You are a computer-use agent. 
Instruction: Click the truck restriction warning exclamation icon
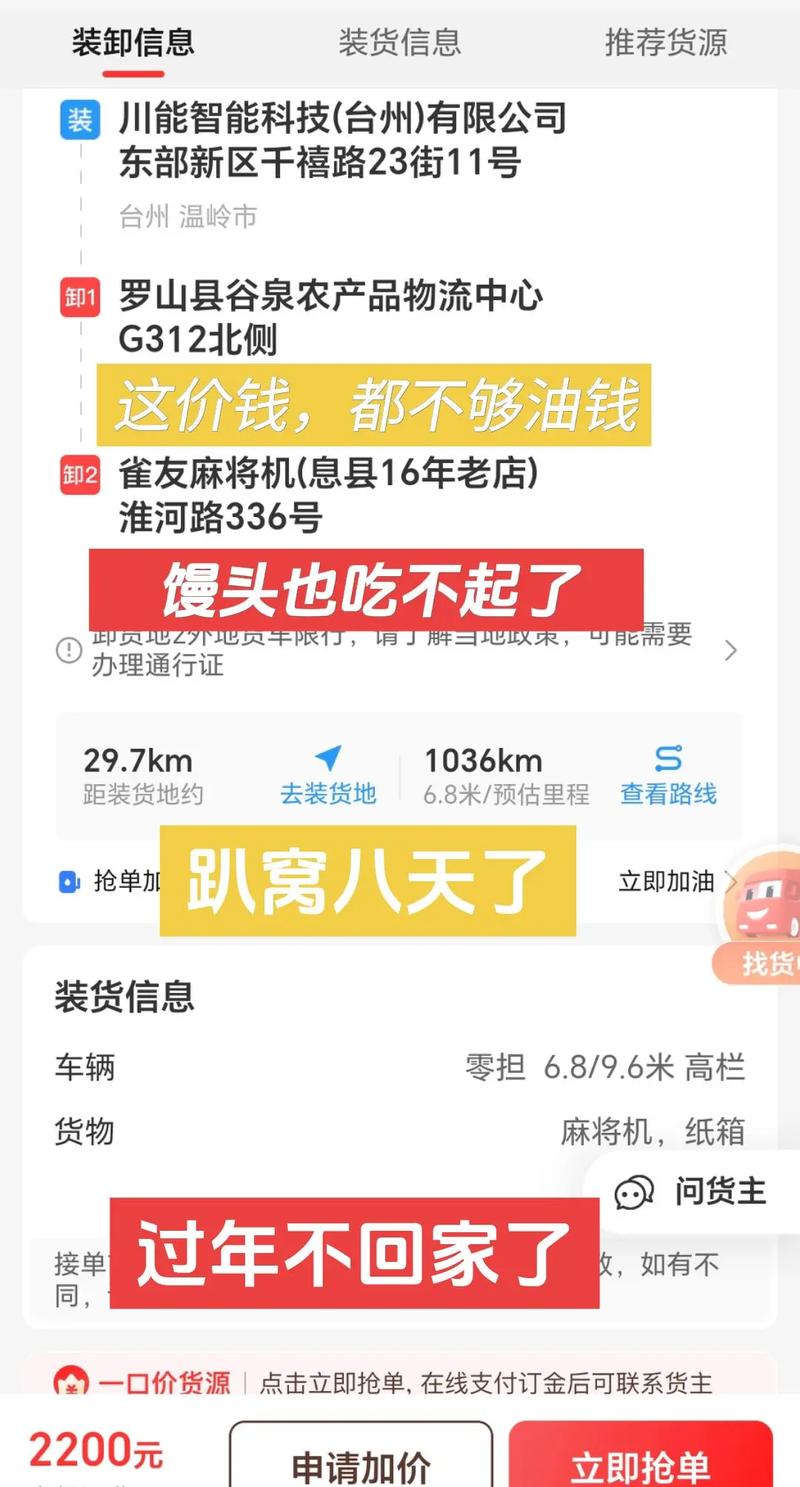pyautogui.click(x=68, y=651)
